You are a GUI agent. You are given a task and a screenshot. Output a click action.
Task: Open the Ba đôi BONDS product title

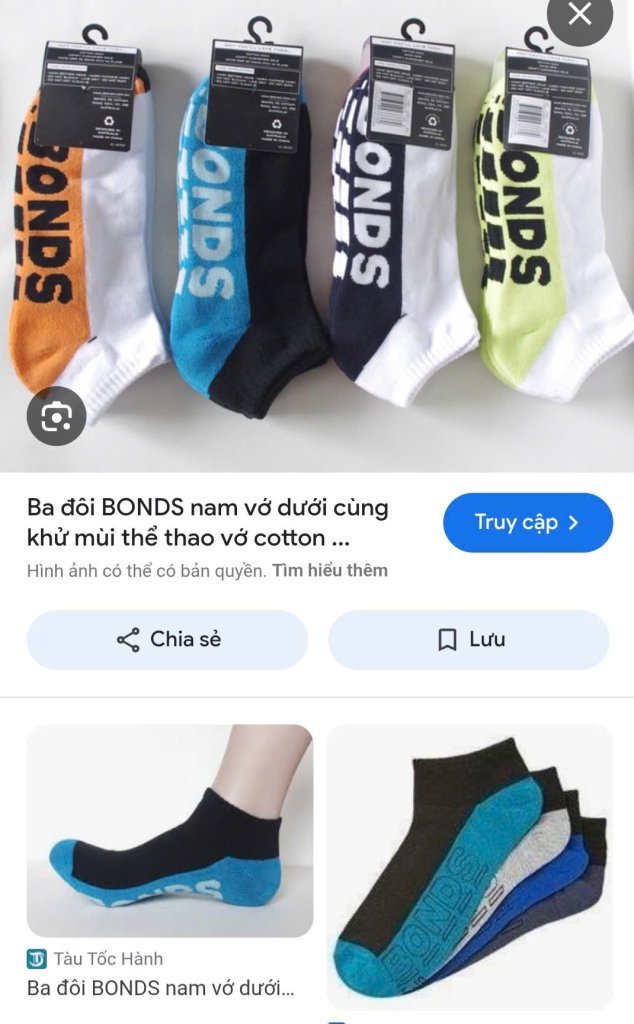point(208,522)
